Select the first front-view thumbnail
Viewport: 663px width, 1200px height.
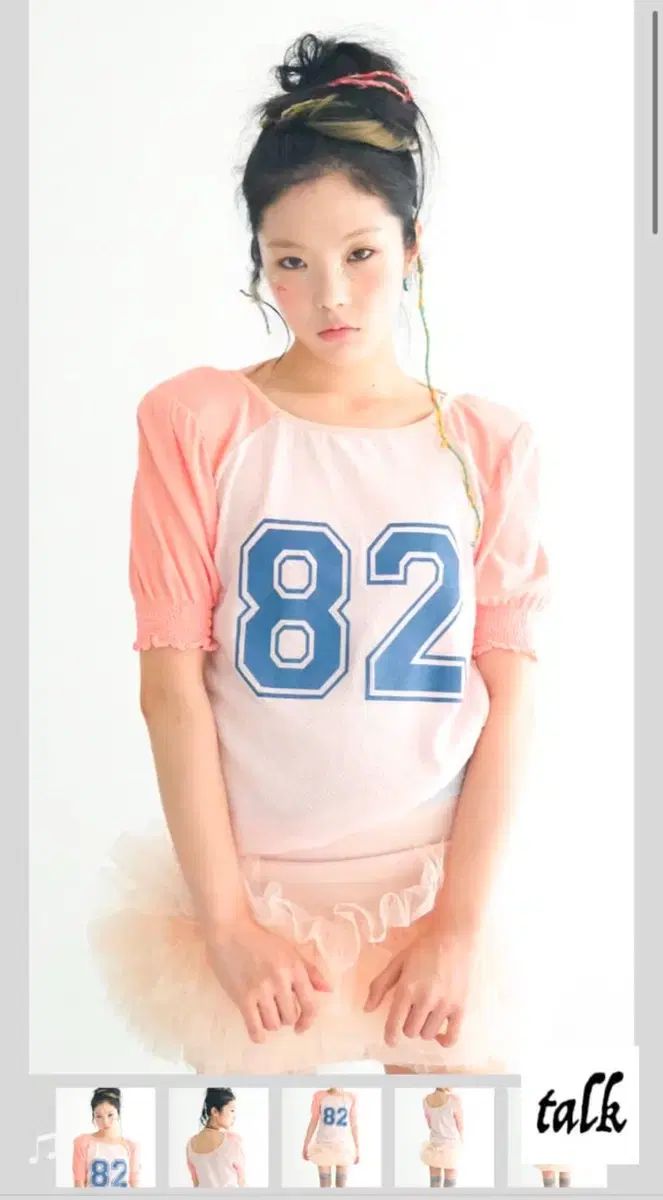click(x=106, y=1137)
